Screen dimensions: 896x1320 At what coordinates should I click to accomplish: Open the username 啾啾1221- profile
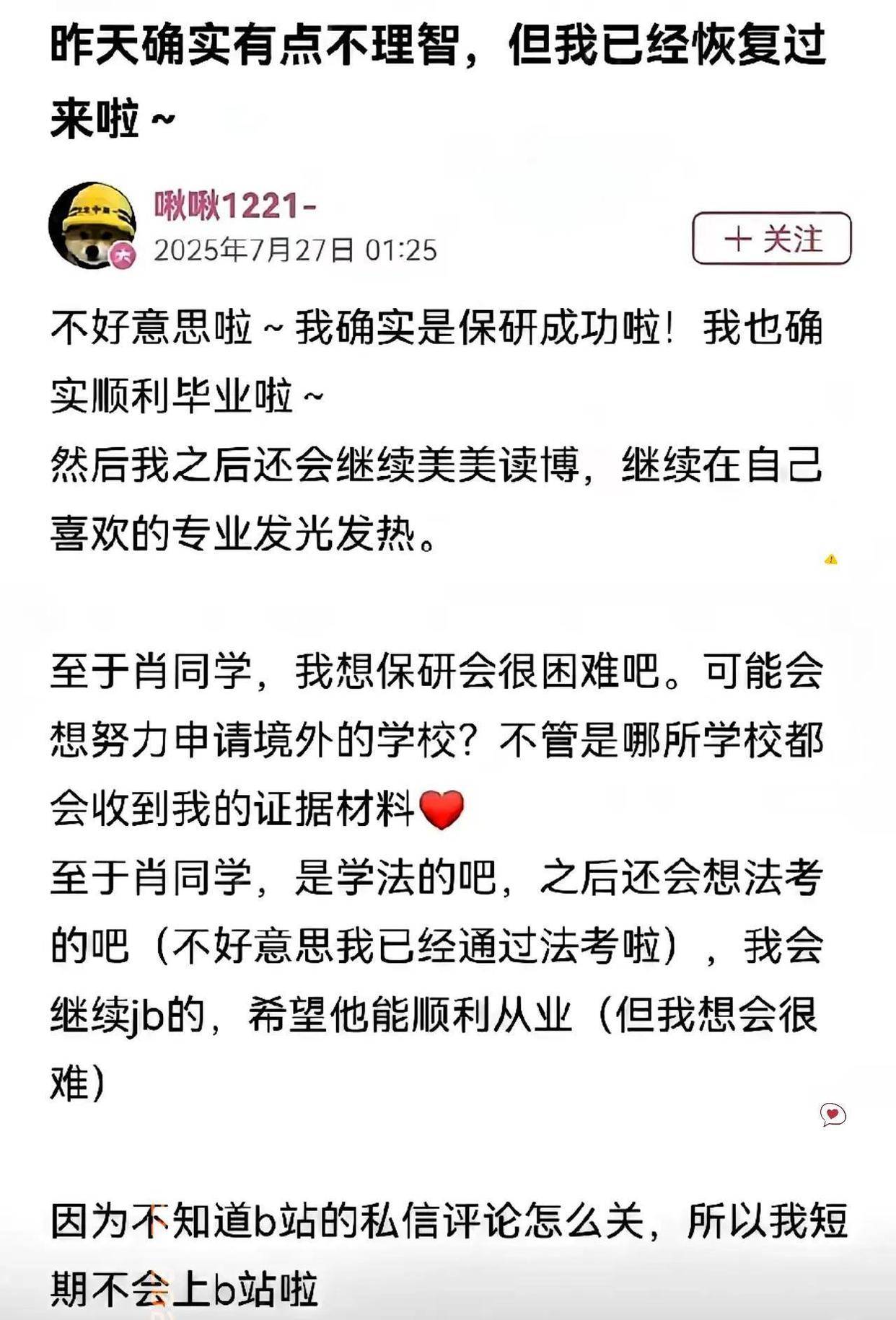(x=235, y=206)
